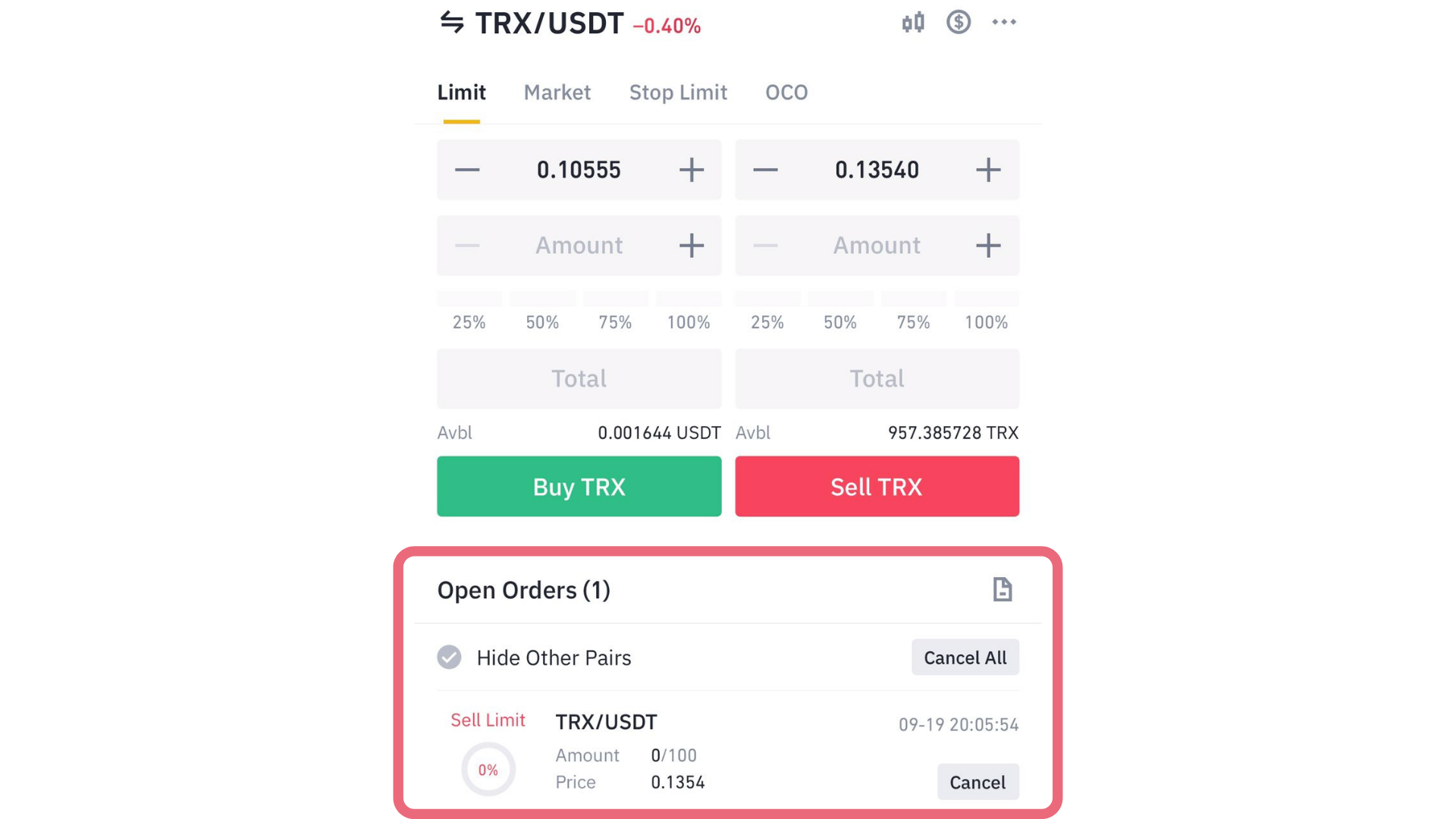This screenshot has height=819, width=1456.
Task: Open the three-dot overflow menu
Action: click(x=1004, y=22)
